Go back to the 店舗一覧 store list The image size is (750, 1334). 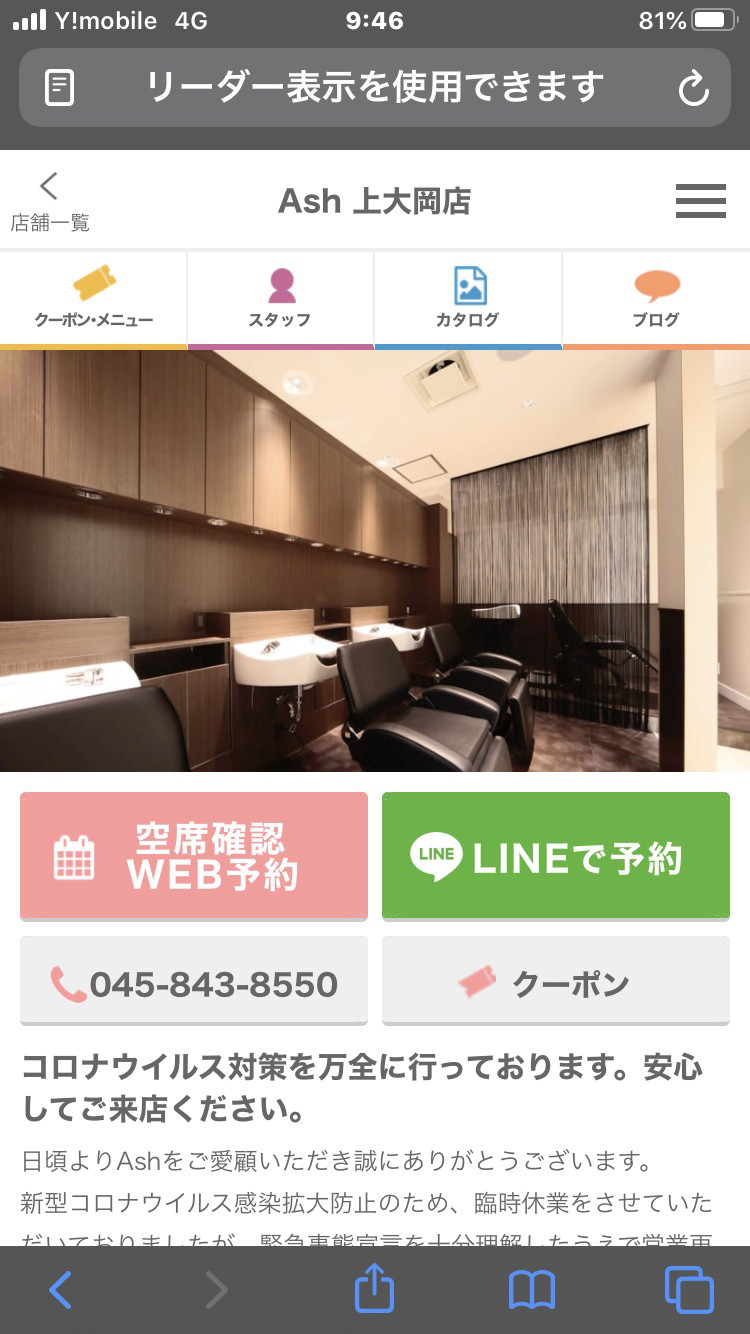coord(50,202)
